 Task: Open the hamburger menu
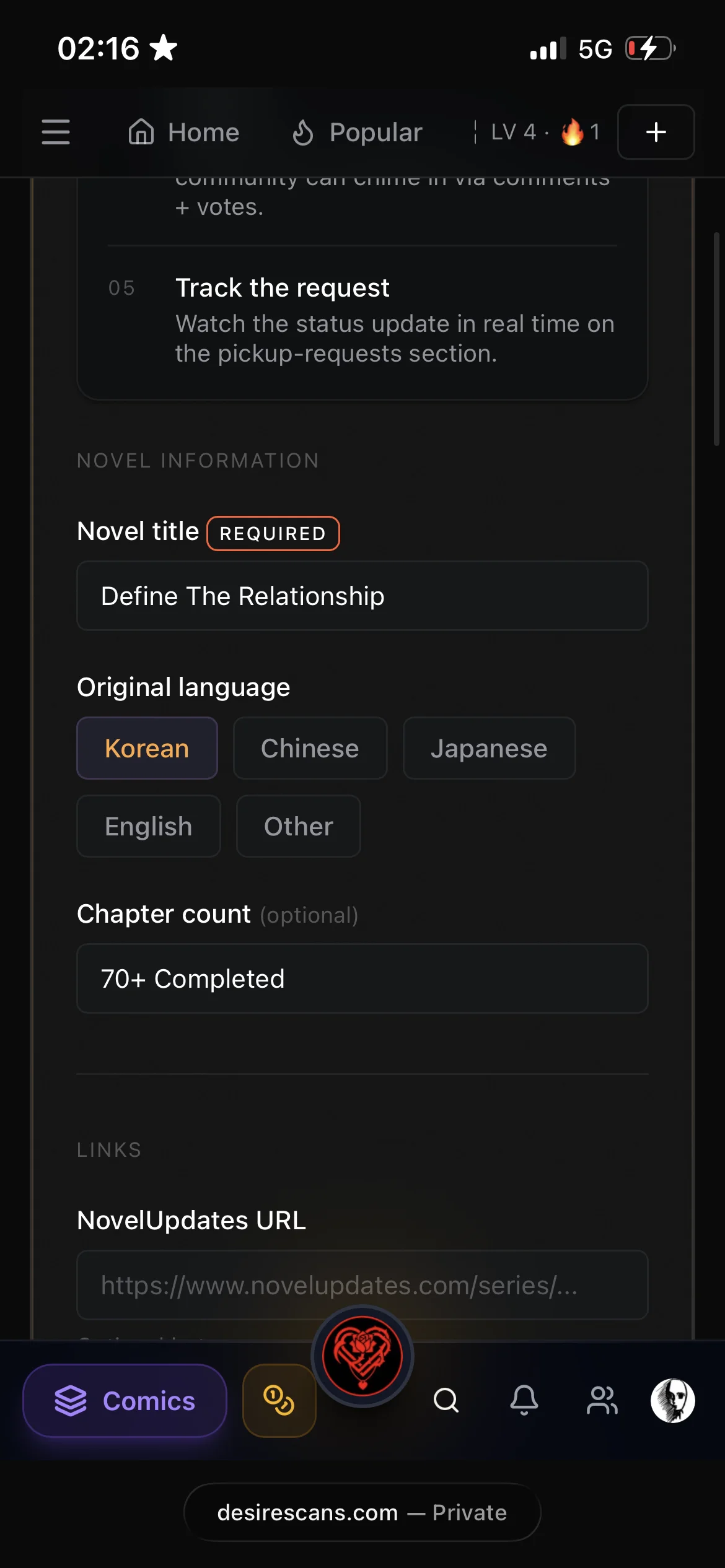pyautogui.click(x=55, y=132)
